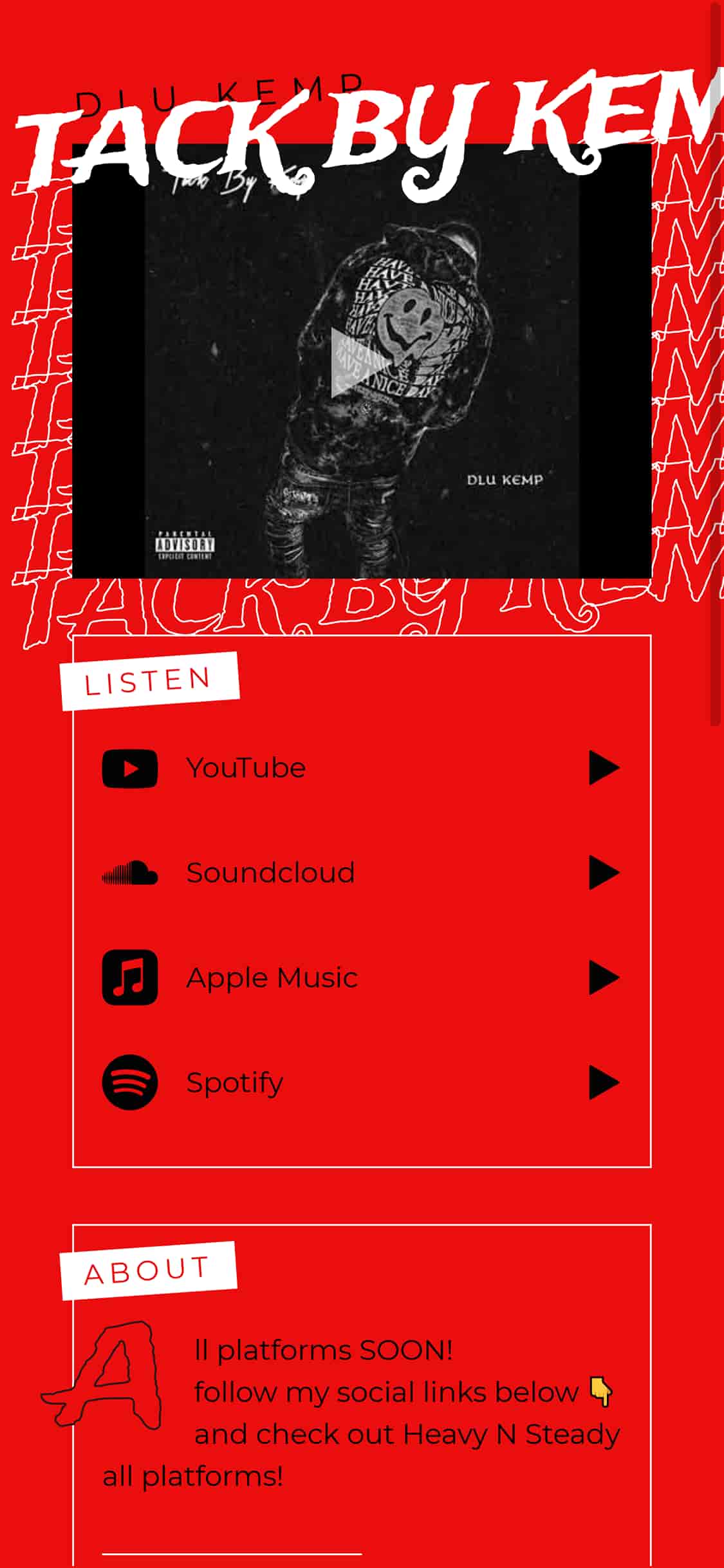Listen on Apple Music

[x=362, y=978]
